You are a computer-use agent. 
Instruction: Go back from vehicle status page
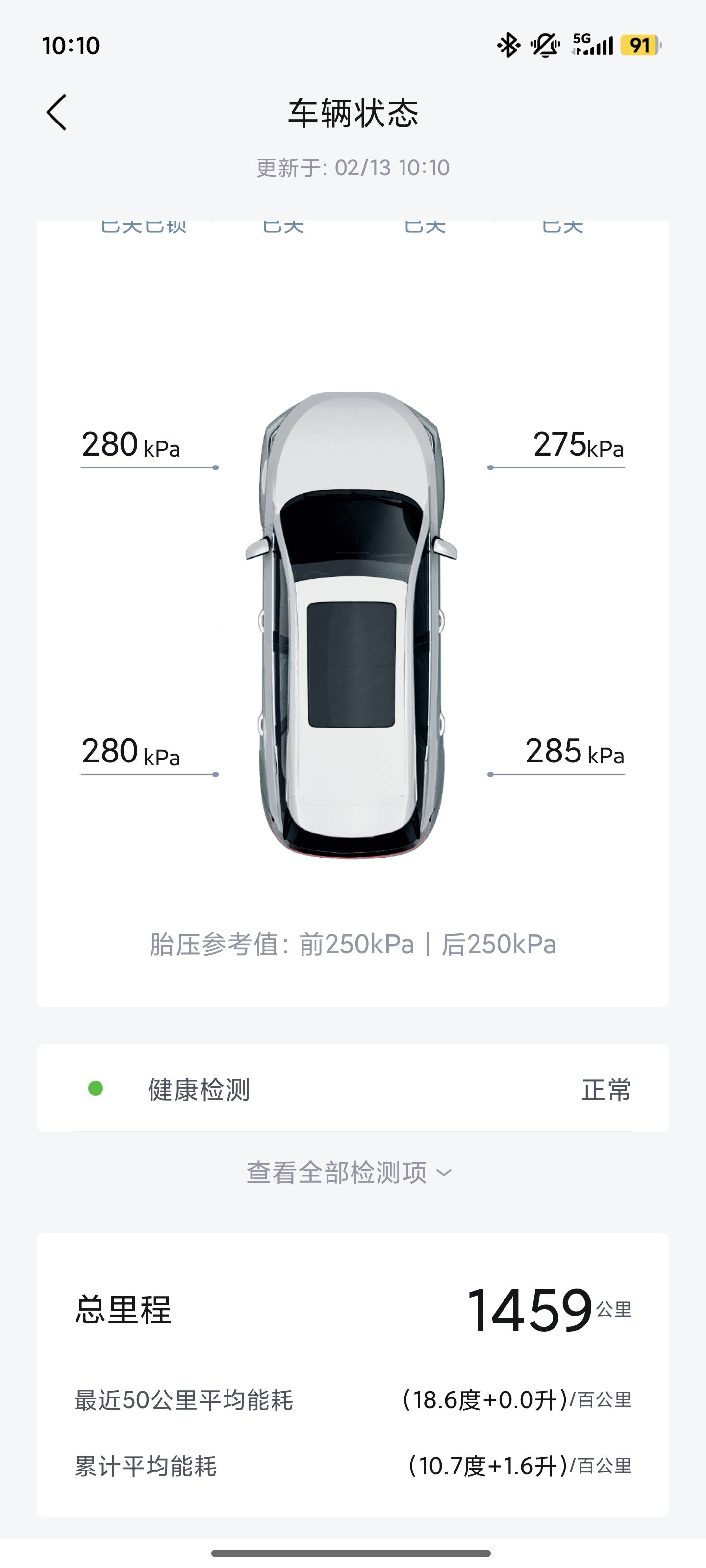[x=57, y=113]
